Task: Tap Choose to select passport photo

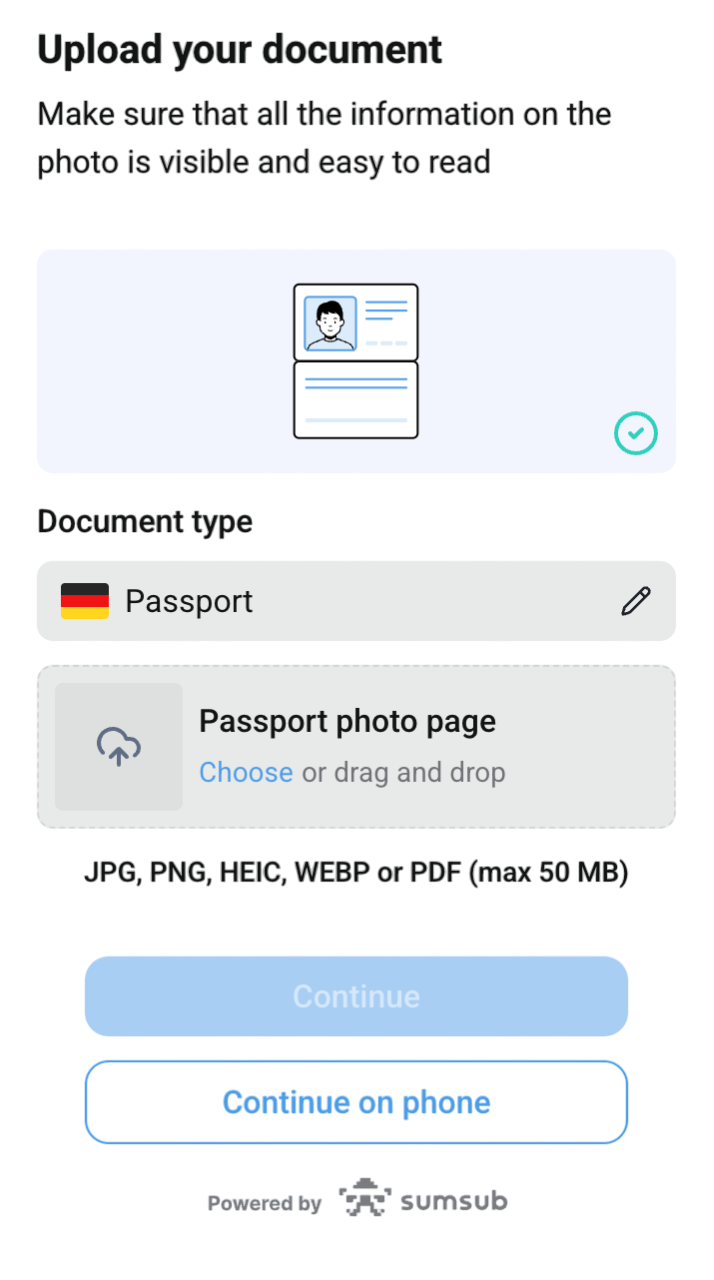Action: click(246, 772)
